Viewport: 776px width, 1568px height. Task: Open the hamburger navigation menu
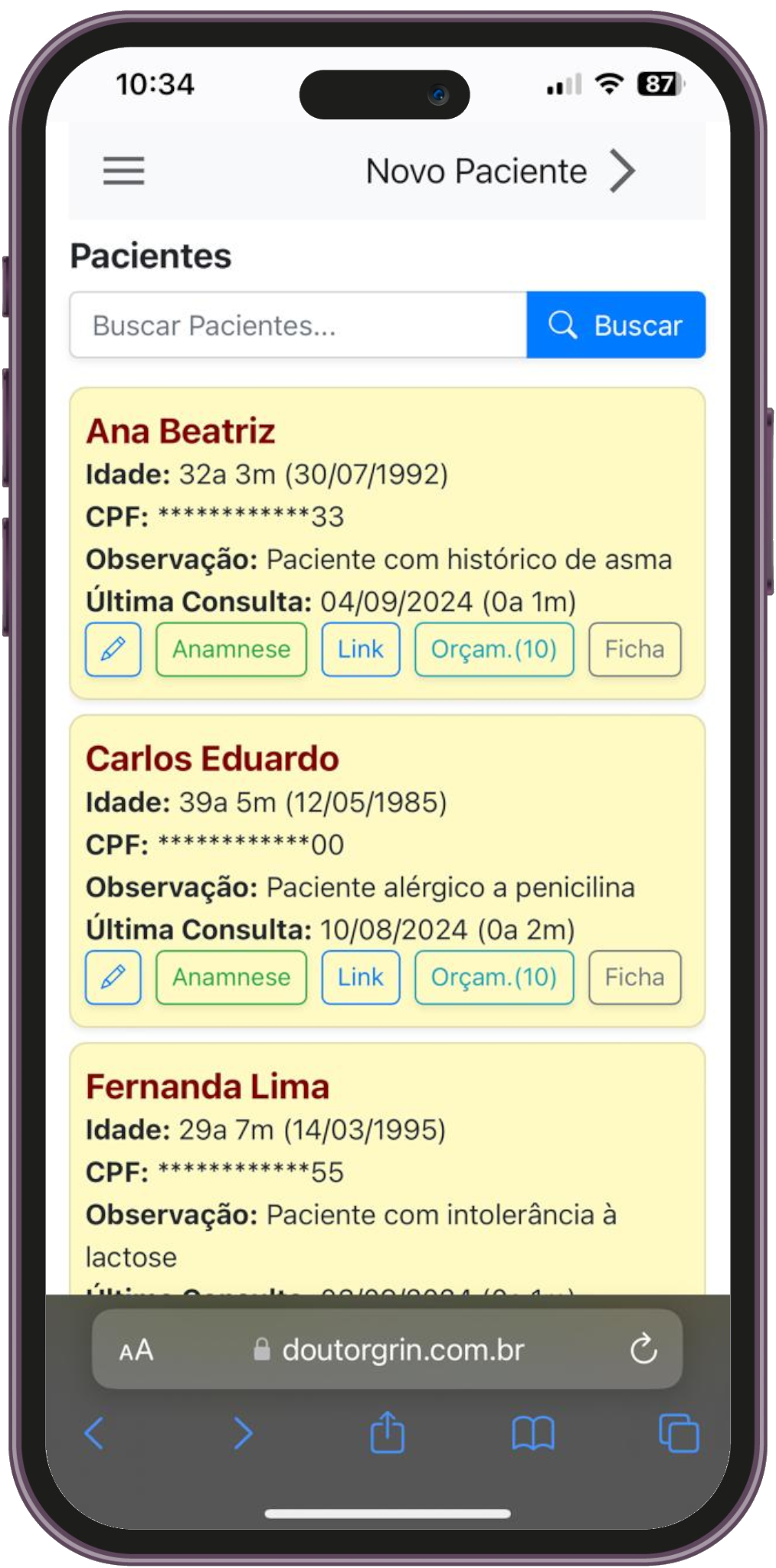point(124,172)
